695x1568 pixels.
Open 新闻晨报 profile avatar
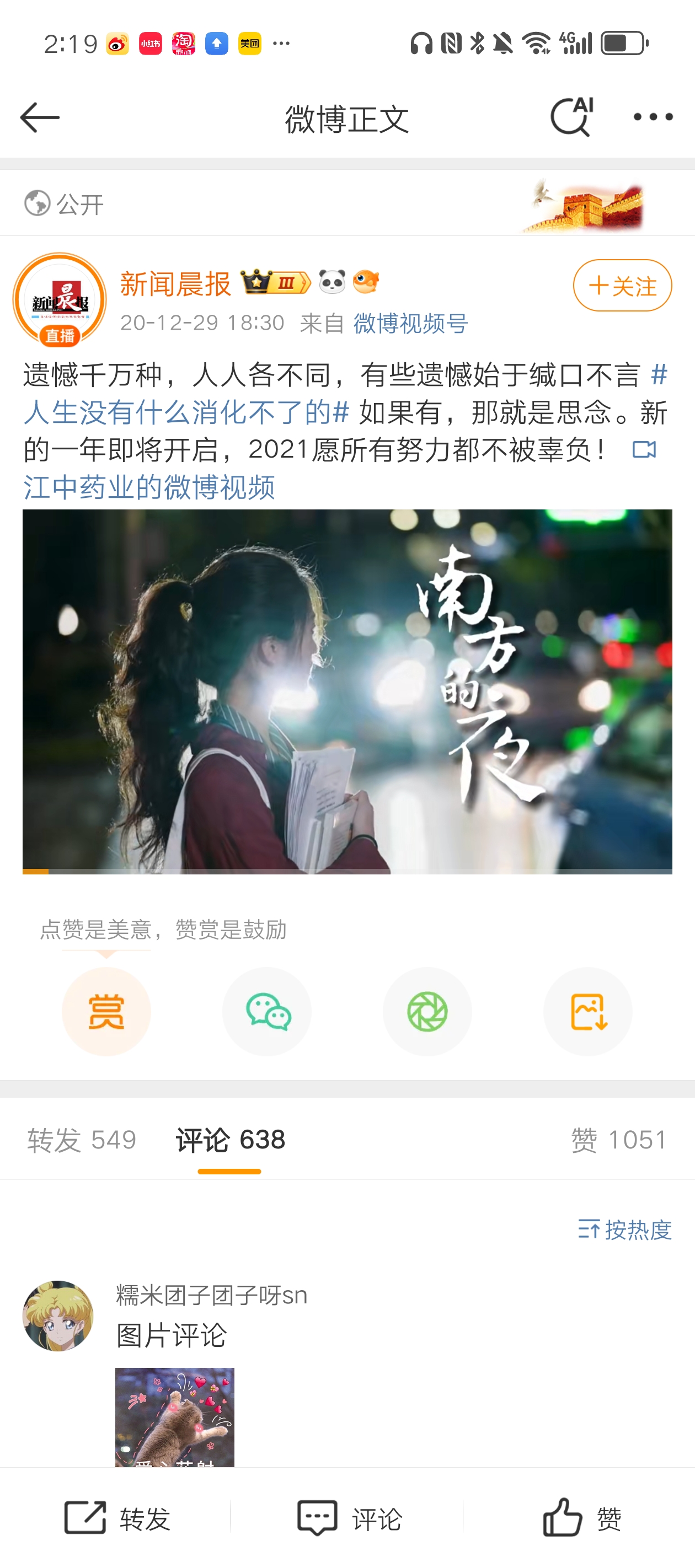pyautogui.click(x=60, y=299)
